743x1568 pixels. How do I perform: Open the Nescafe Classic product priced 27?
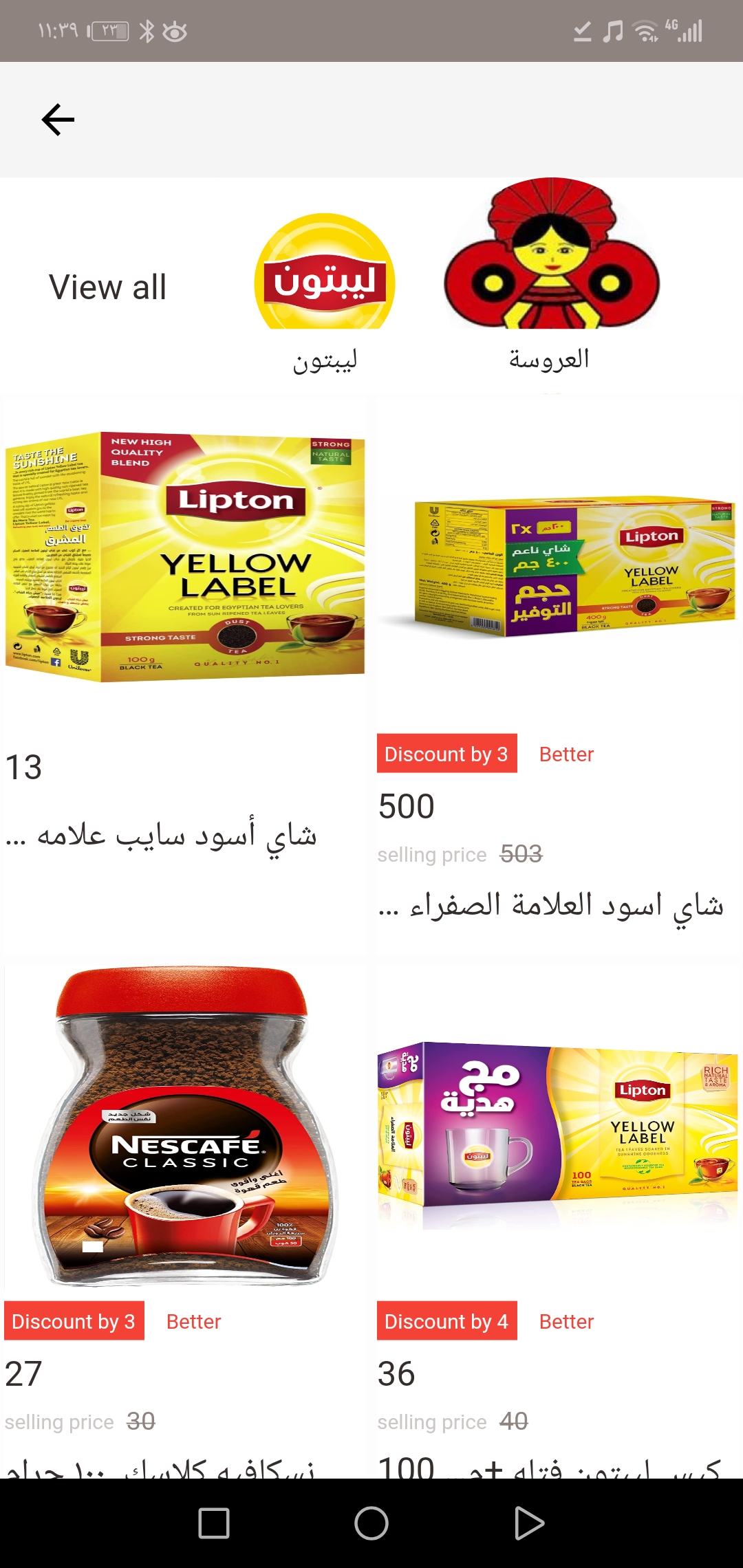[186, 1128]
